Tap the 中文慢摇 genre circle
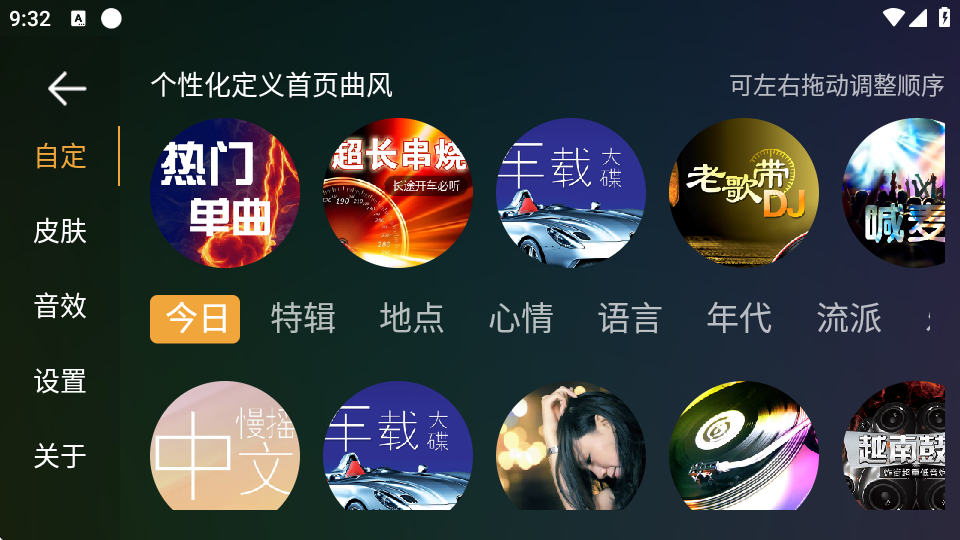960x540 pixels. 224,447
